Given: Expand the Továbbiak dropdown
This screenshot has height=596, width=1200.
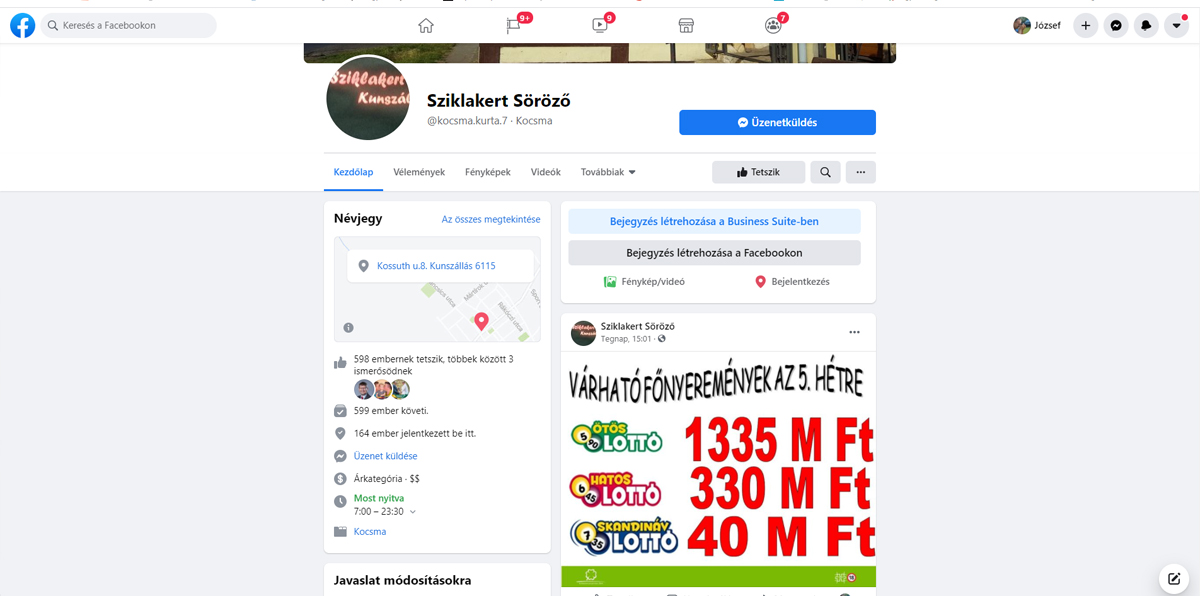Looking at the screenshot, I should (608, 172).
